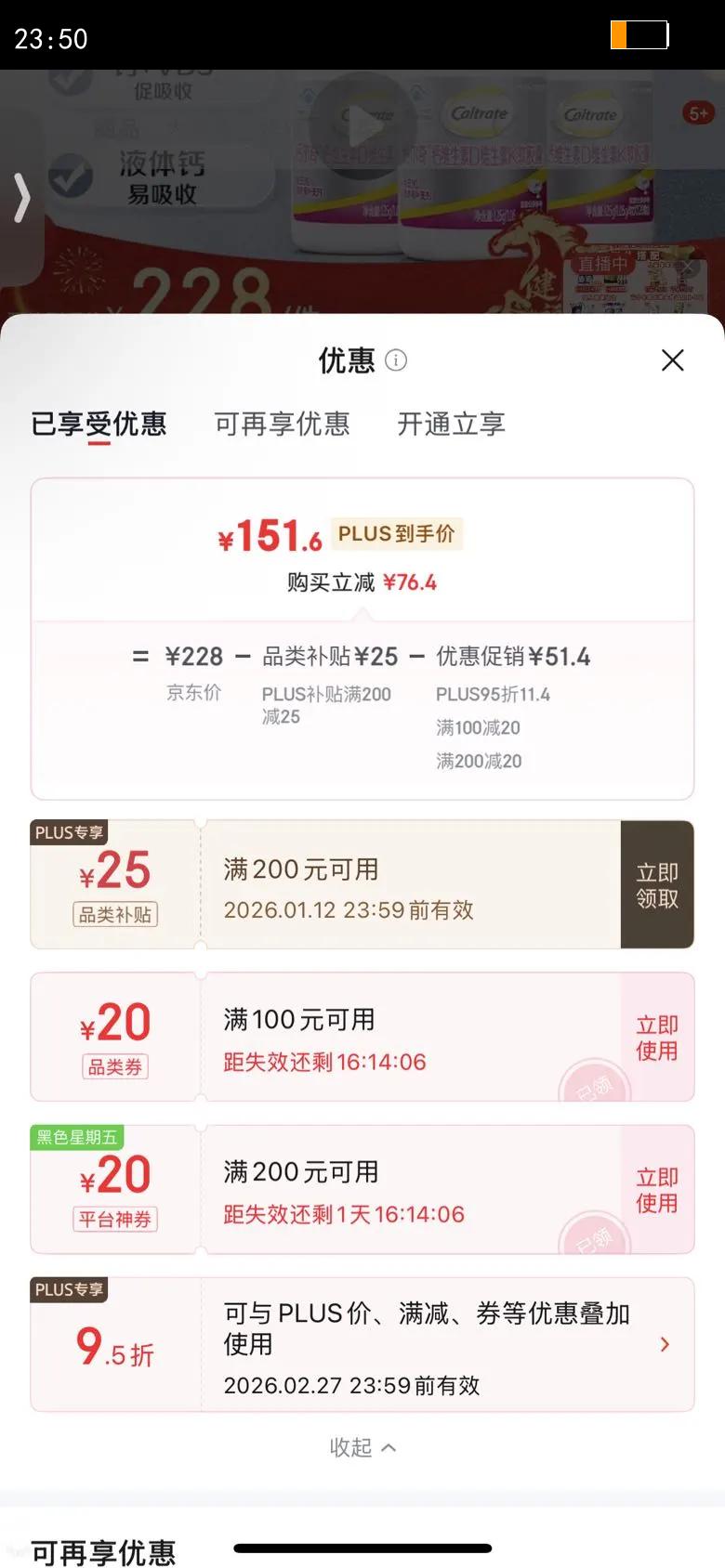Tap the left-edge arrow over the banner

[x=20, y=198]
